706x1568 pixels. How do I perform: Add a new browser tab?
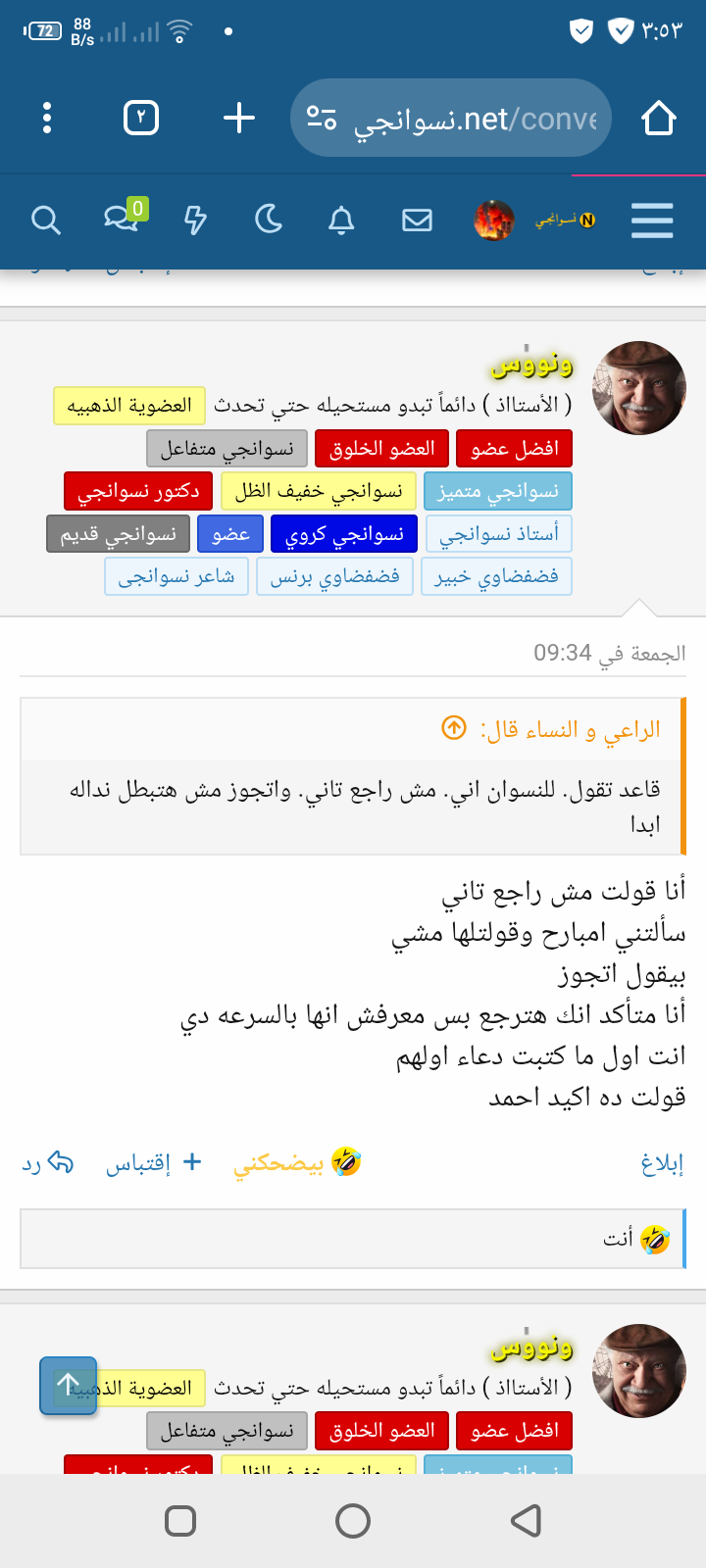point(239,119)
